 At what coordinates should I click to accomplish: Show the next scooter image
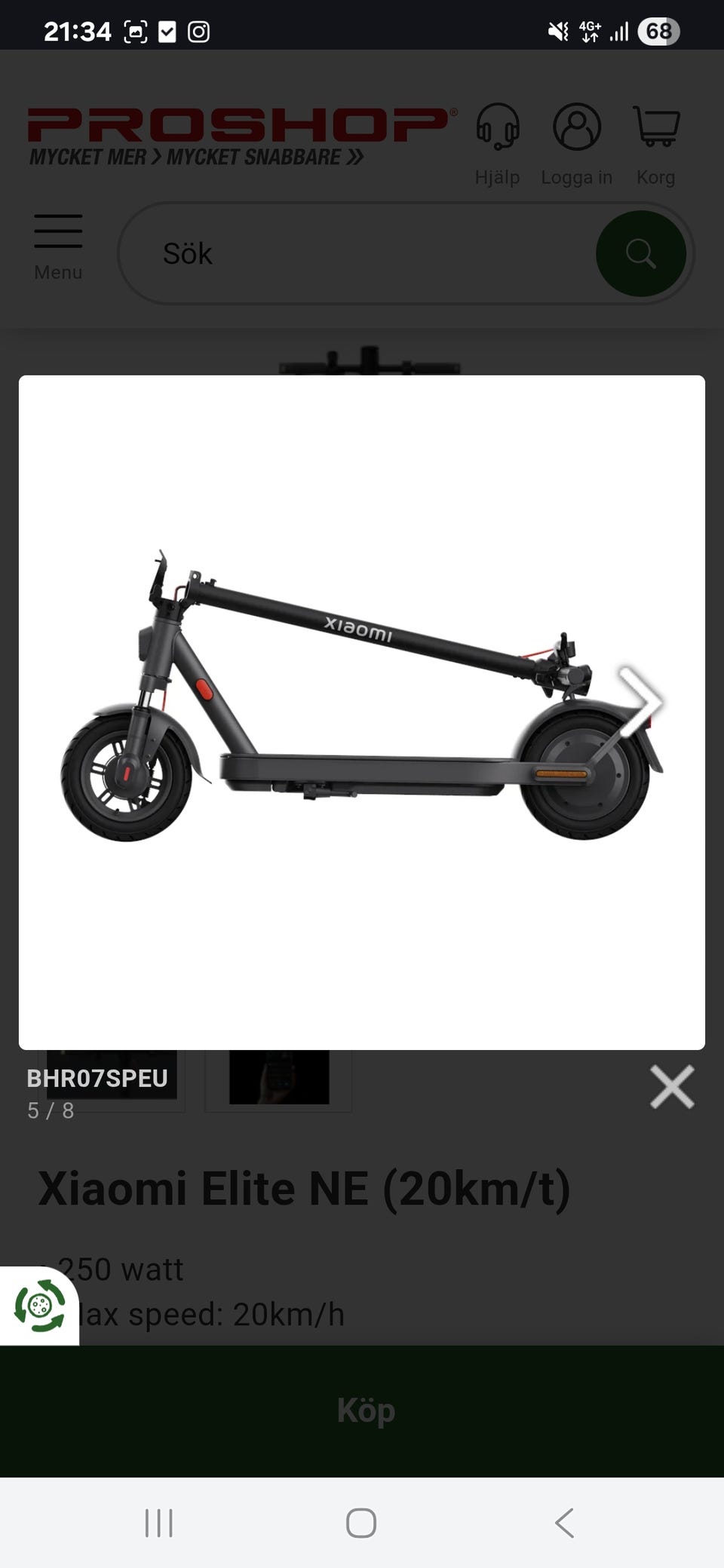coord(640,702)
